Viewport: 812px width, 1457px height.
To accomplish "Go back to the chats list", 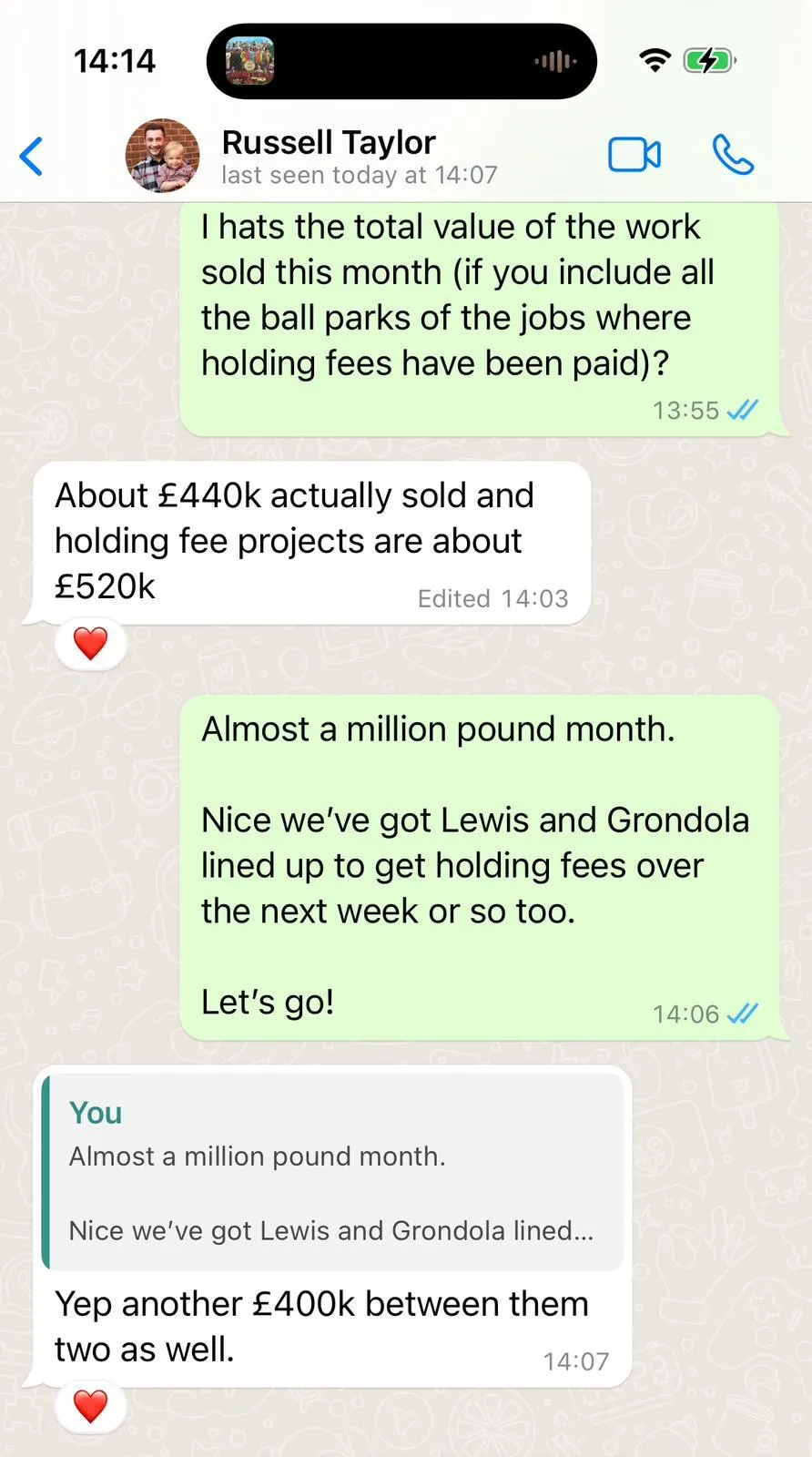I will tap(32, 156).
